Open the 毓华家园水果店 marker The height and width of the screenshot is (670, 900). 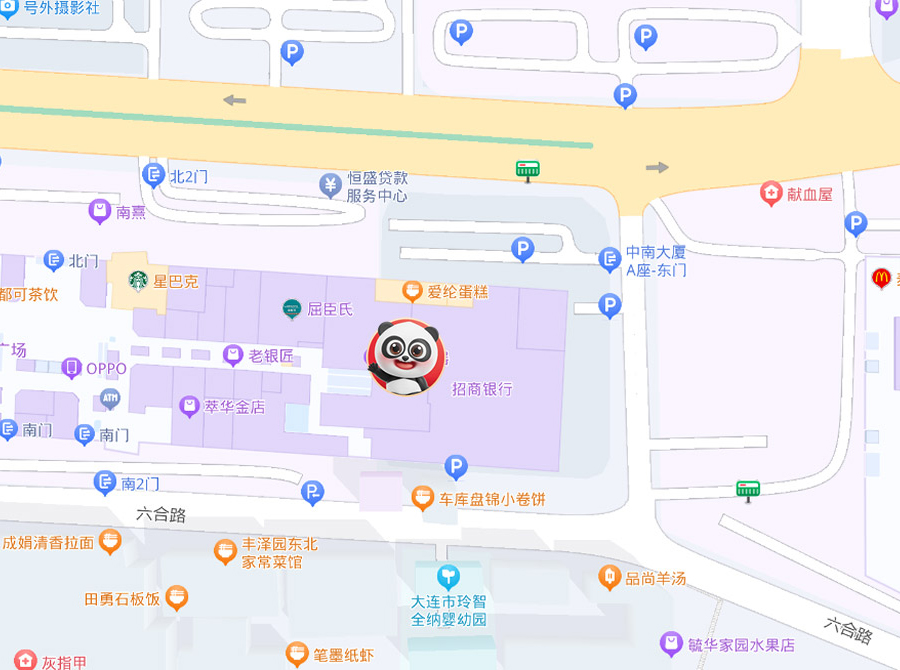[671, 644]
